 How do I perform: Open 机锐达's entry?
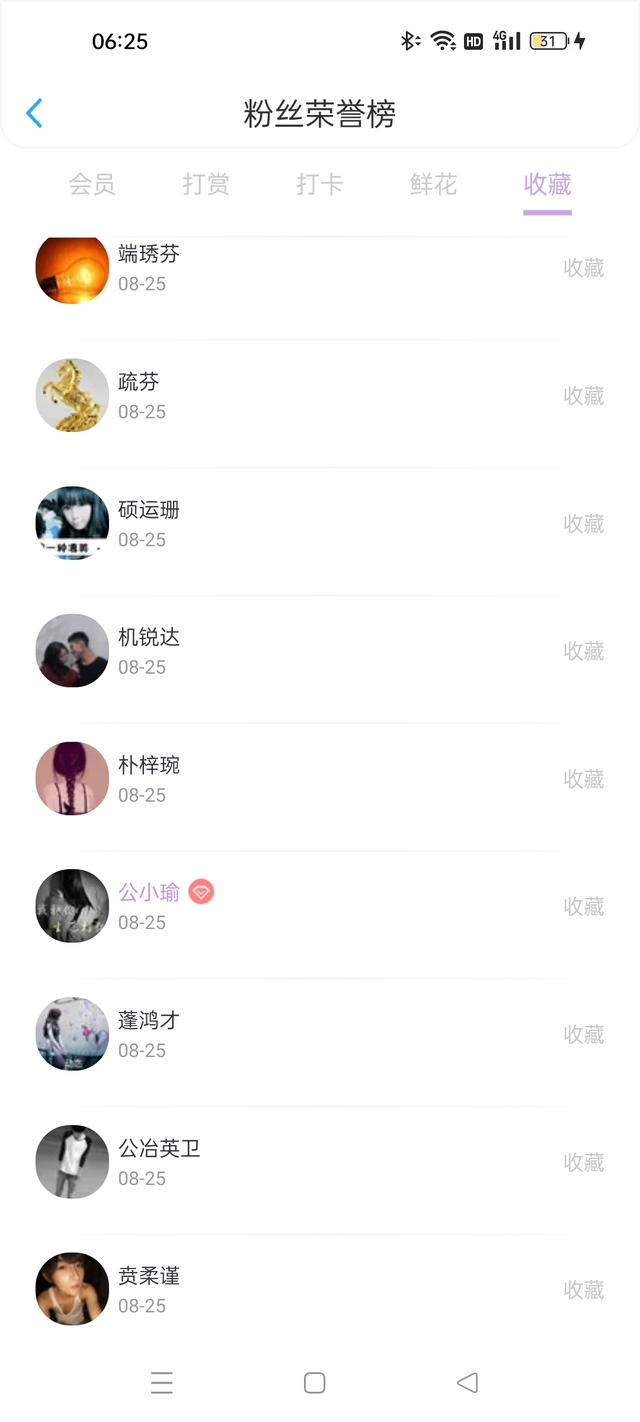(x=149, y=651)
